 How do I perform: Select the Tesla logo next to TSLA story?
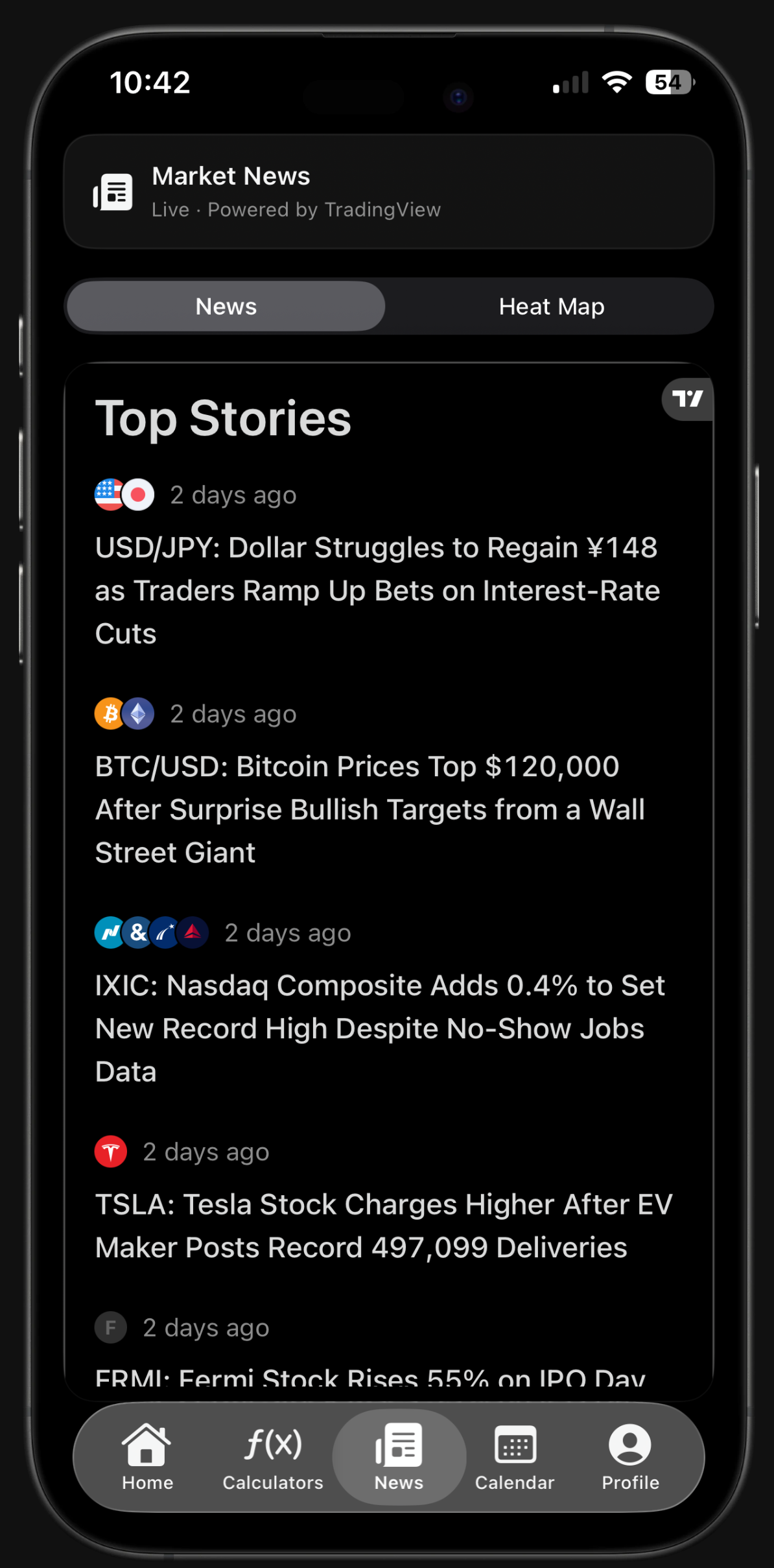tap(111, 1152)
